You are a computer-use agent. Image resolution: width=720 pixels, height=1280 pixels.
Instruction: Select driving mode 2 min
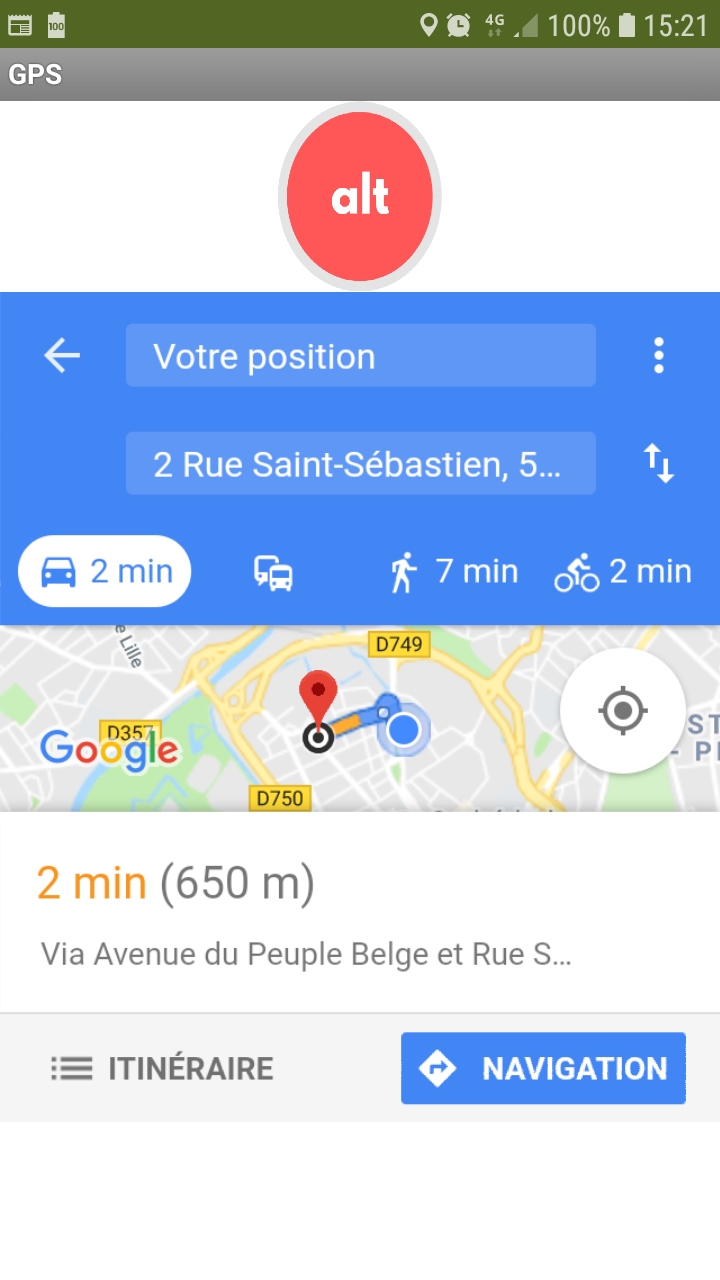tap(105, 571)
